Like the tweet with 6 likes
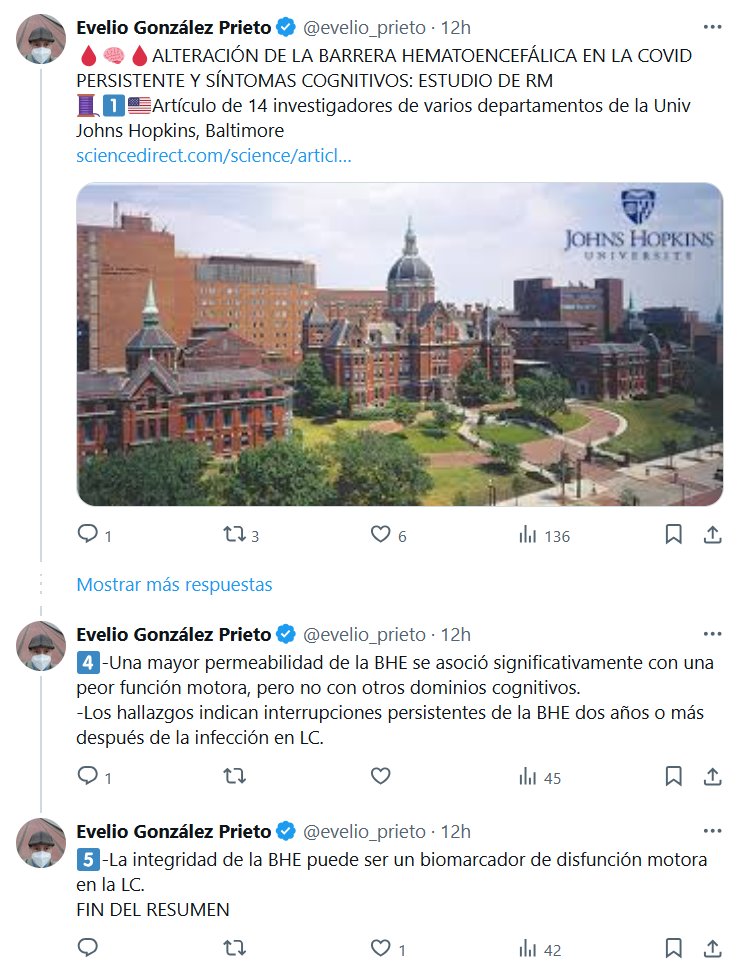742x968 pixels. pos(380,535)
